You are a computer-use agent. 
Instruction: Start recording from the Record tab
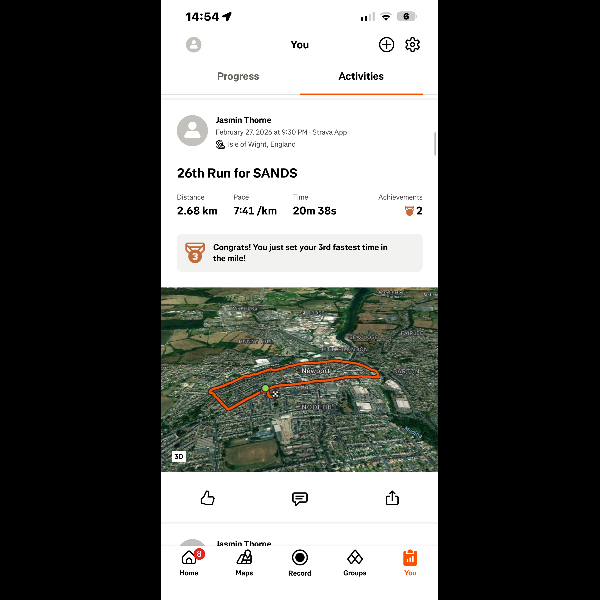300,562
